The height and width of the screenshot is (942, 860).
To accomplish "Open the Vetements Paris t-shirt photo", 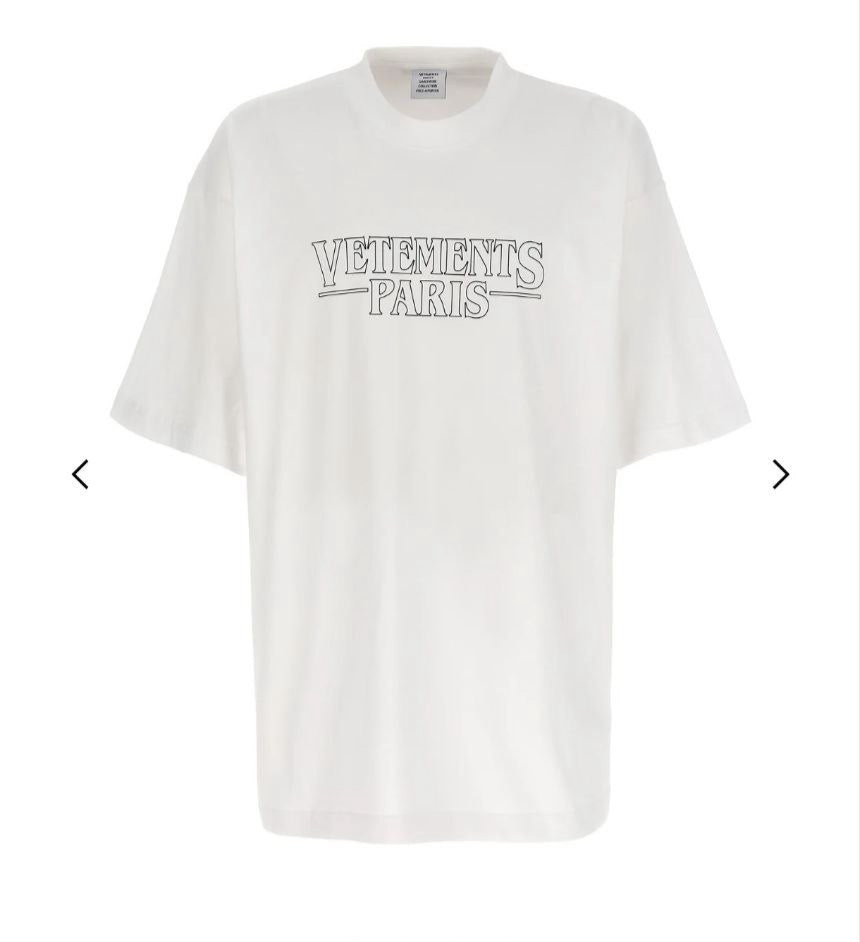I will click(430, 450).
